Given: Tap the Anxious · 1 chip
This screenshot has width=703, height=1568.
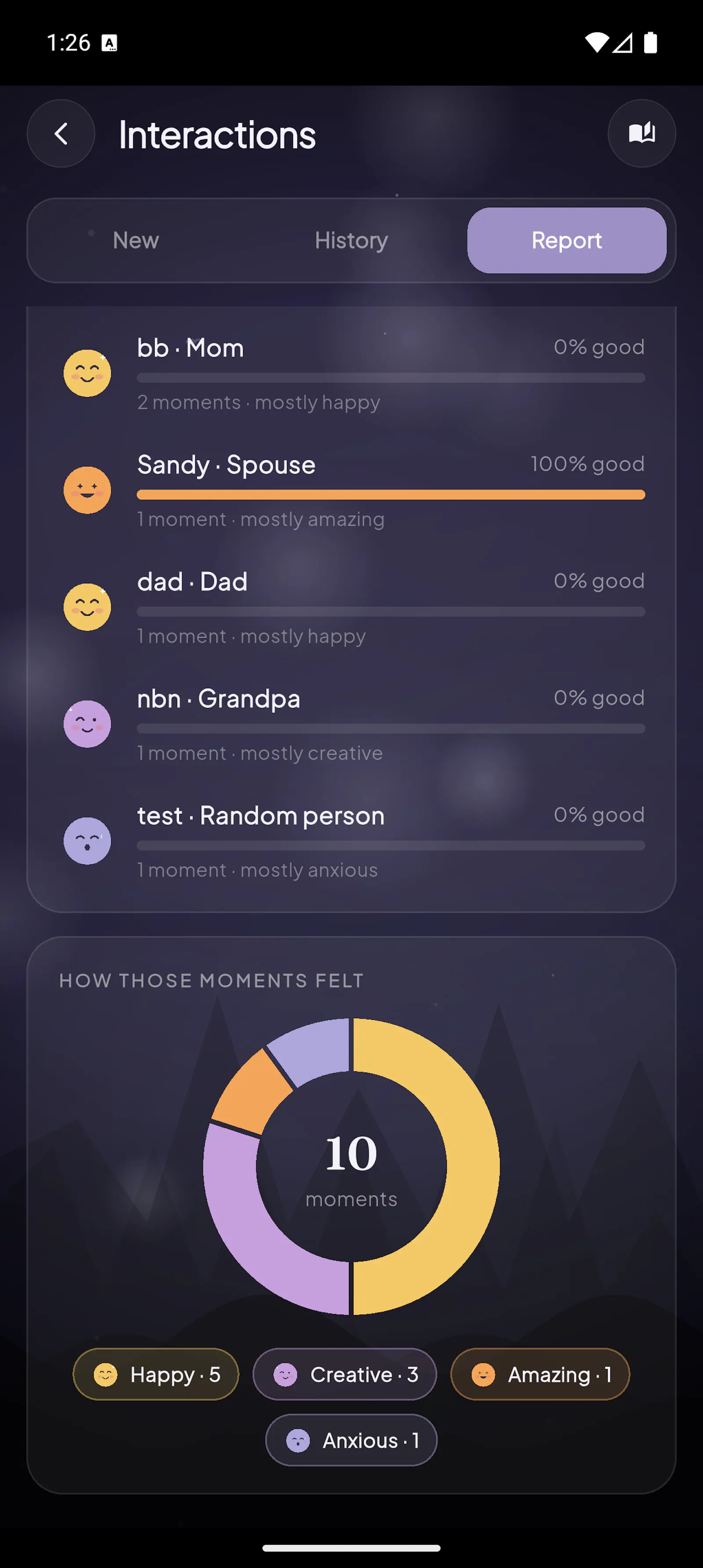Looking at the screenshot, I should point(351,1440).
